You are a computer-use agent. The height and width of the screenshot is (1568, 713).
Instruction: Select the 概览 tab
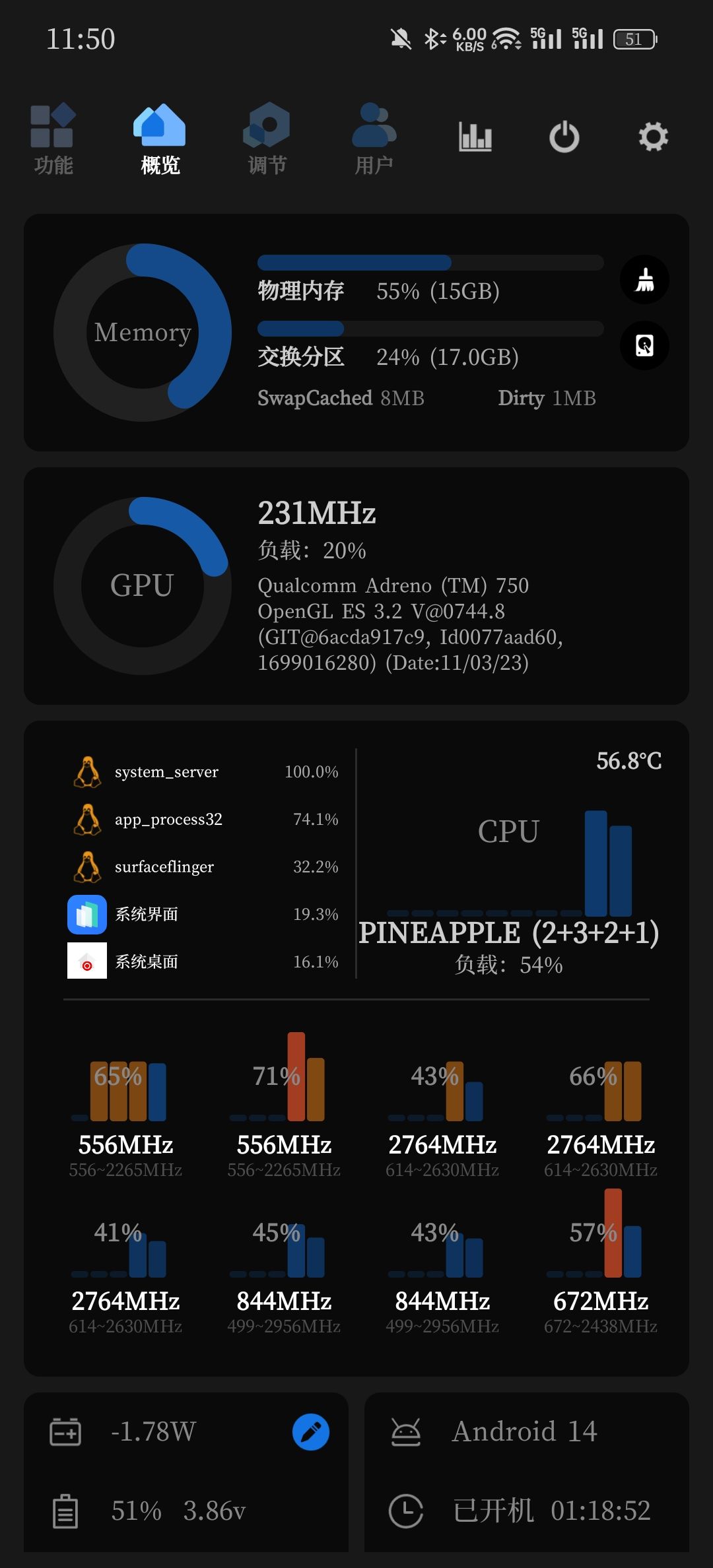[160, 139]
